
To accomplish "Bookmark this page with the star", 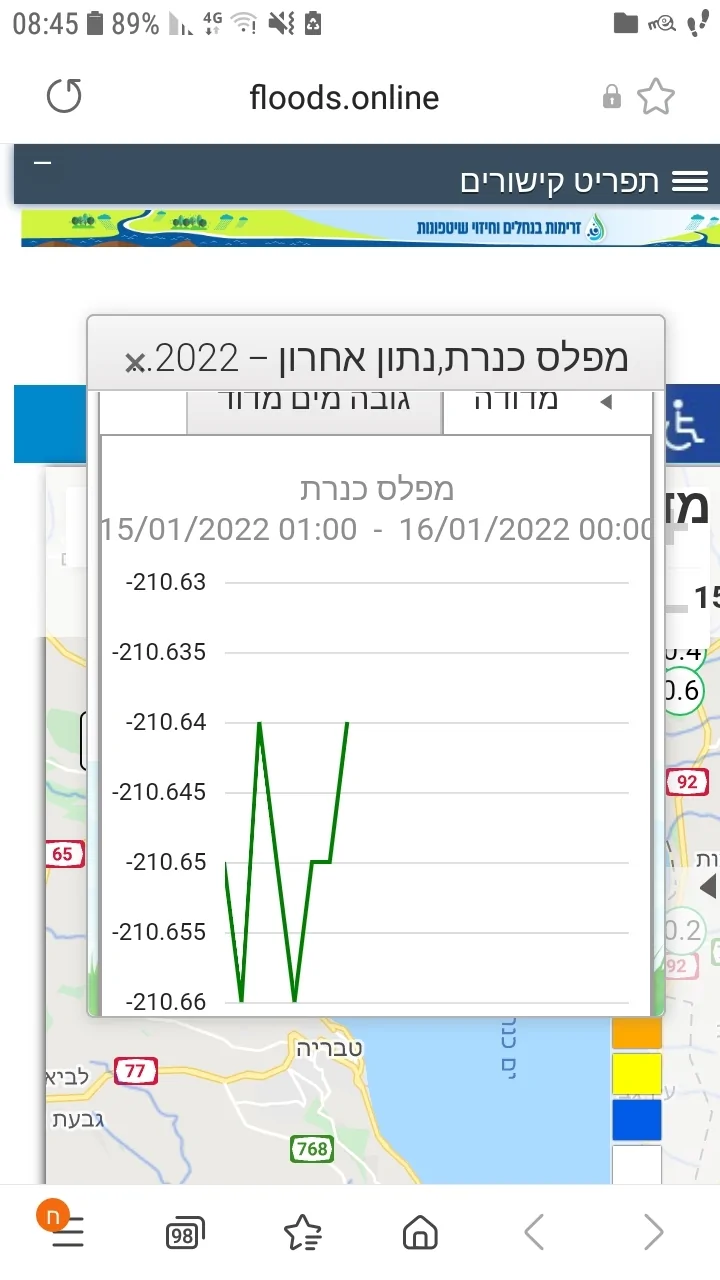I will 656,97.
